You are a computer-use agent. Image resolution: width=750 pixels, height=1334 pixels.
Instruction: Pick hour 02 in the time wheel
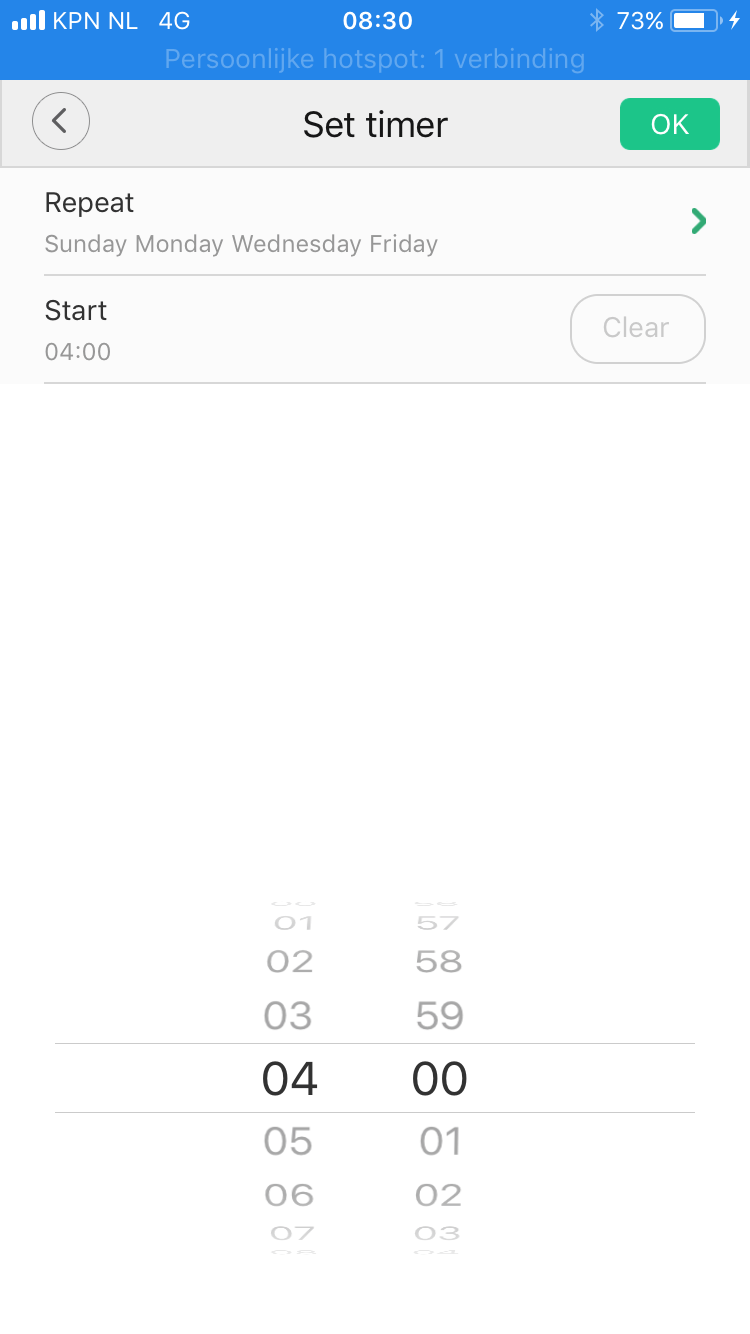click(x=289, y=962)
